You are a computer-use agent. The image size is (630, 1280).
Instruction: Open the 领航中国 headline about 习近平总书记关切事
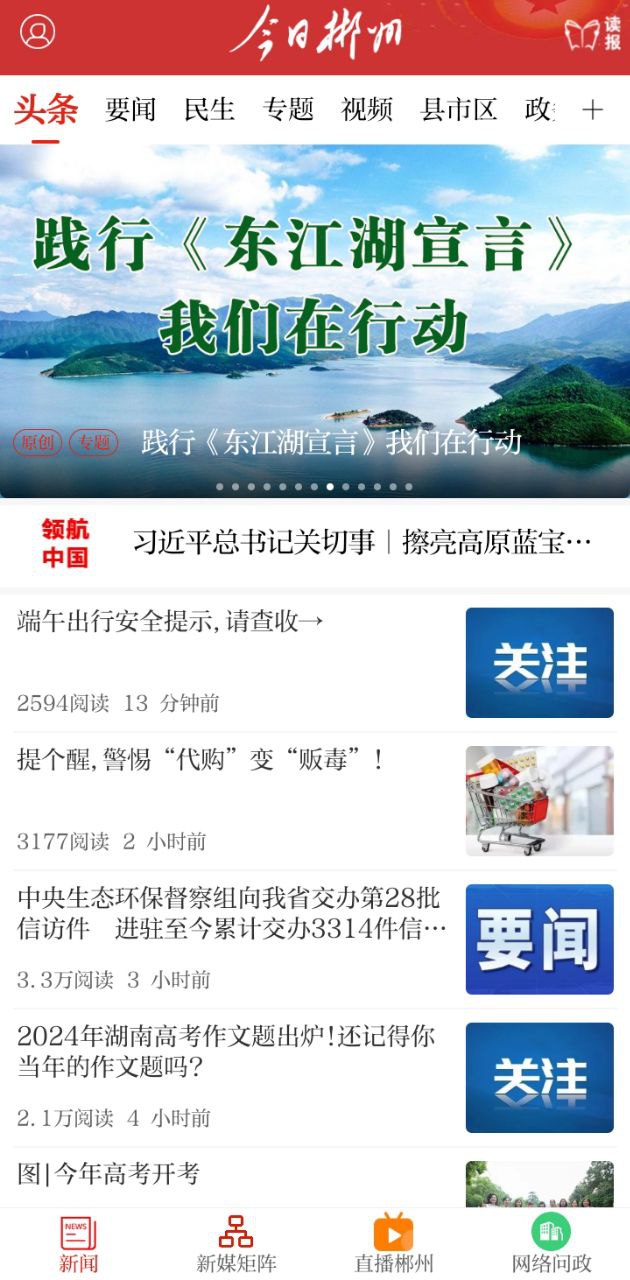[362, 543]
